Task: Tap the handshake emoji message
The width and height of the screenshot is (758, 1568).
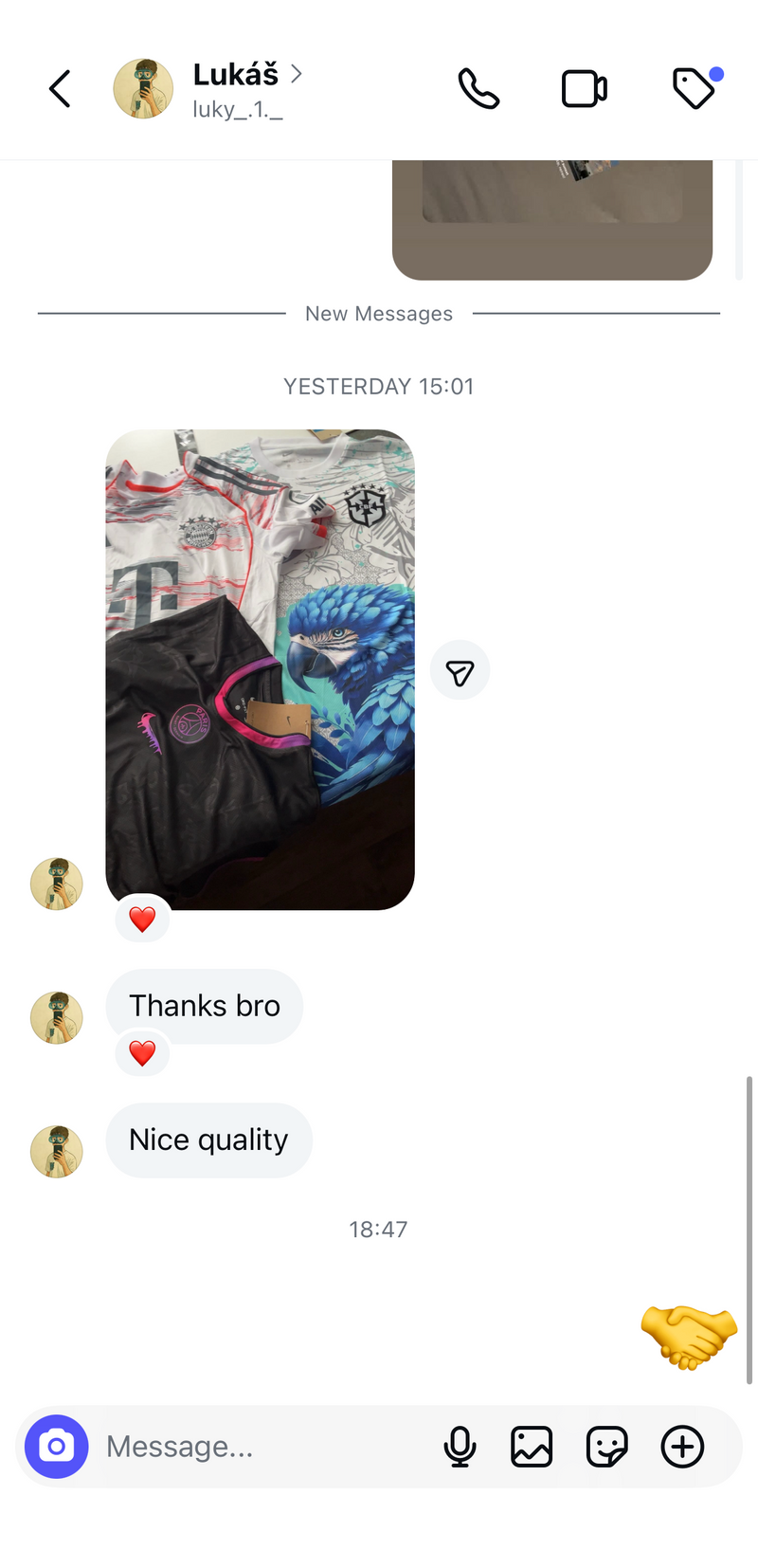Action: coord(689,1337)
